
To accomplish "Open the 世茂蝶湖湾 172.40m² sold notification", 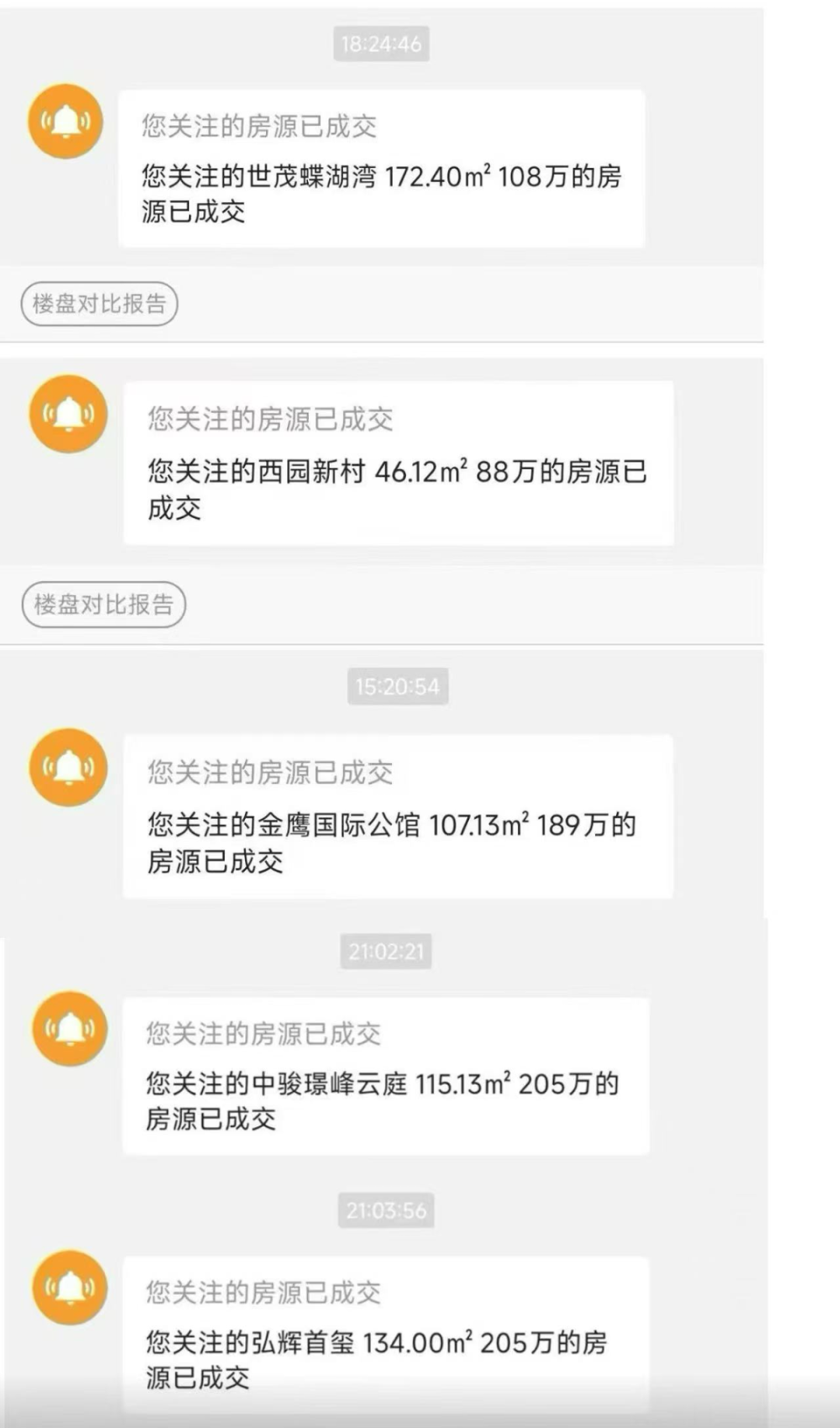I will click(381, 170).
